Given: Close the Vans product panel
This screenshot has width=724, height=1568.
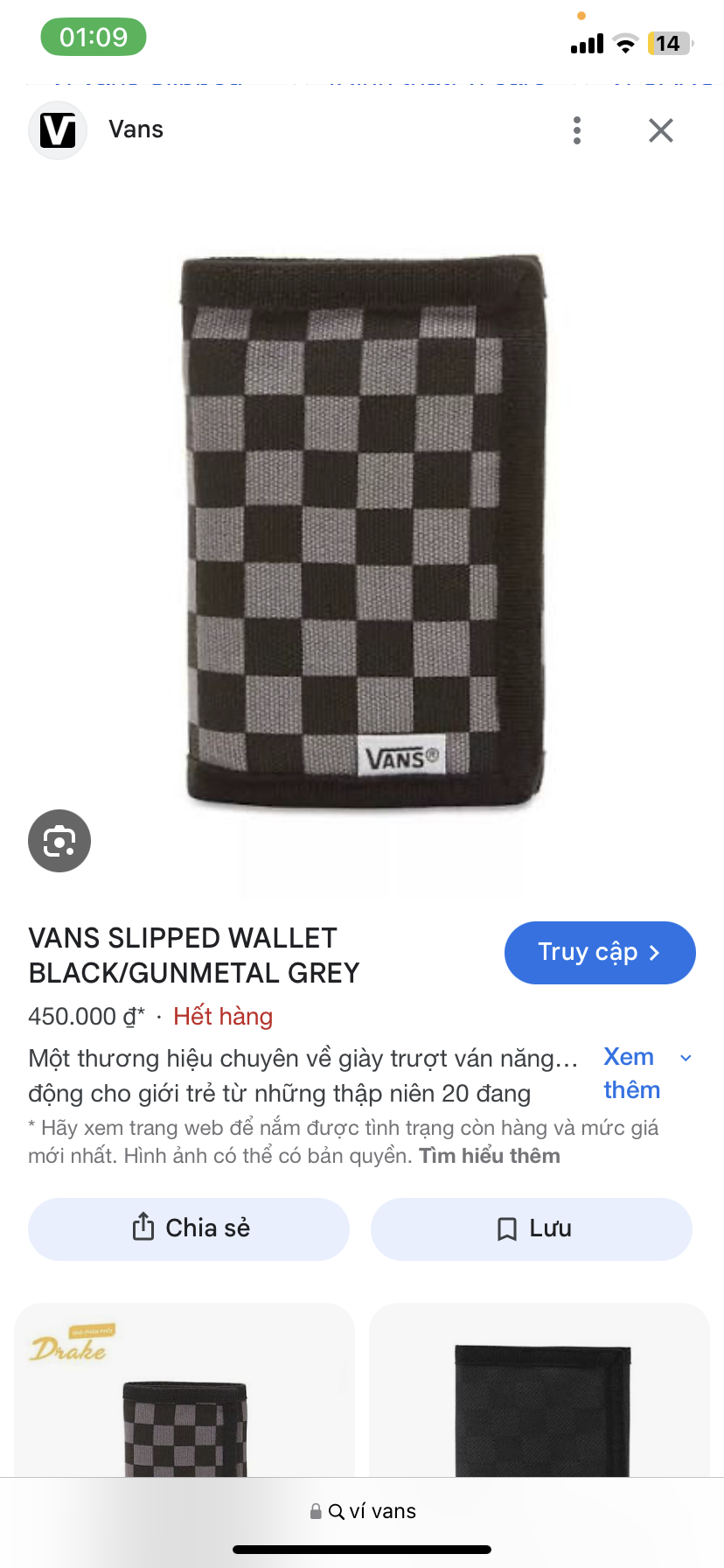Looking at the screenshot, I should coord(661,130).
